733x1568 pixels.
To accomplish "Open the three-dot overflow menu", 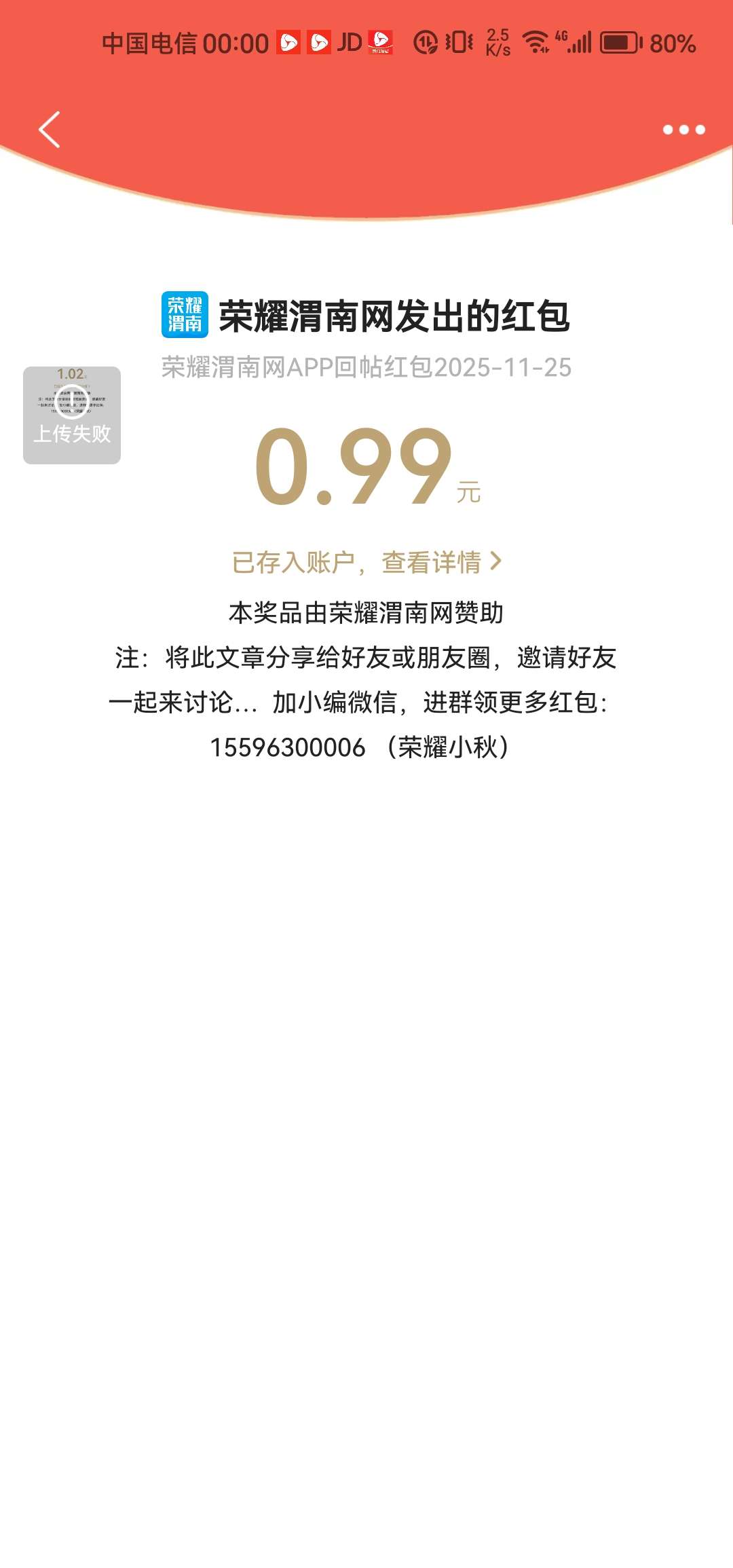I will (683, 130).
